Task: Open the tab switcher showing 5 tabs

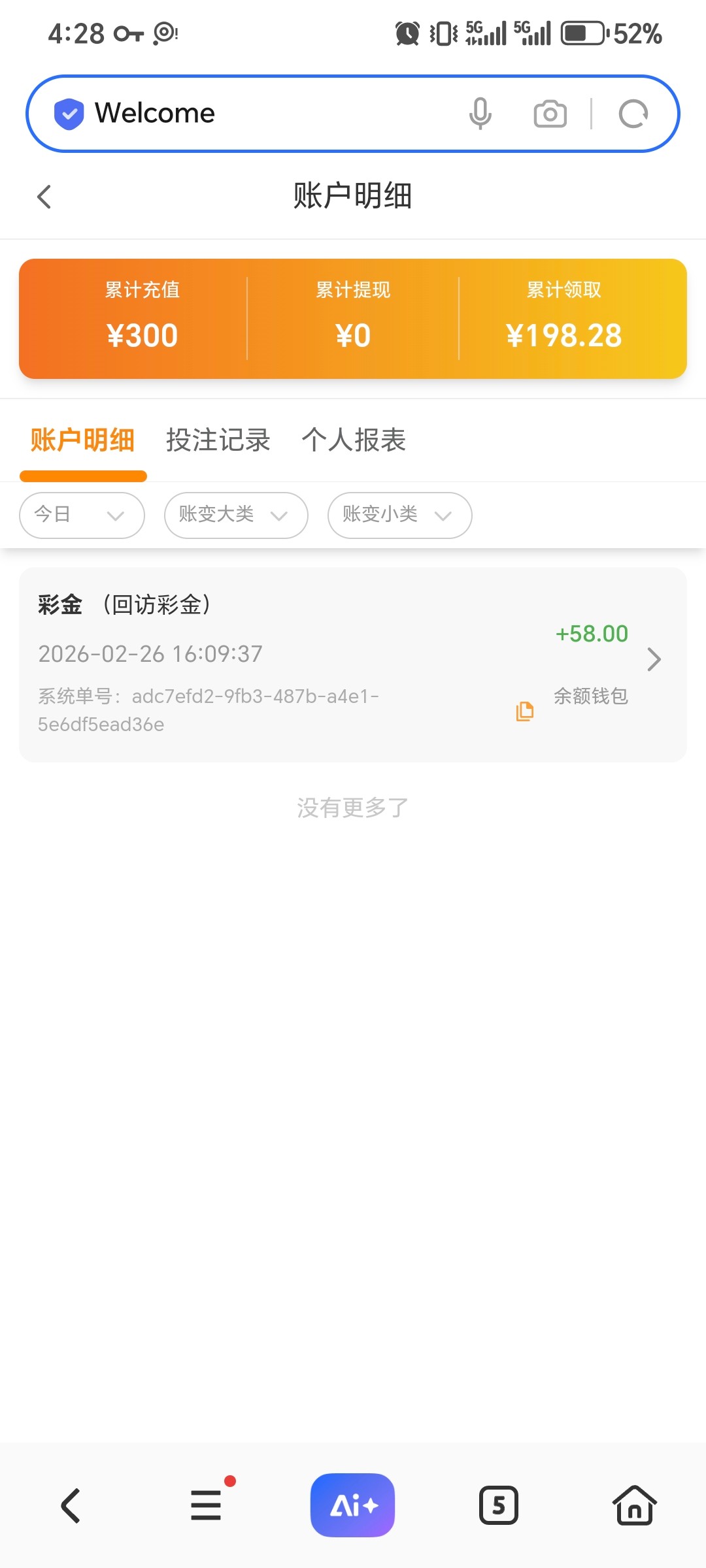Action: (x=498, y=1505)
